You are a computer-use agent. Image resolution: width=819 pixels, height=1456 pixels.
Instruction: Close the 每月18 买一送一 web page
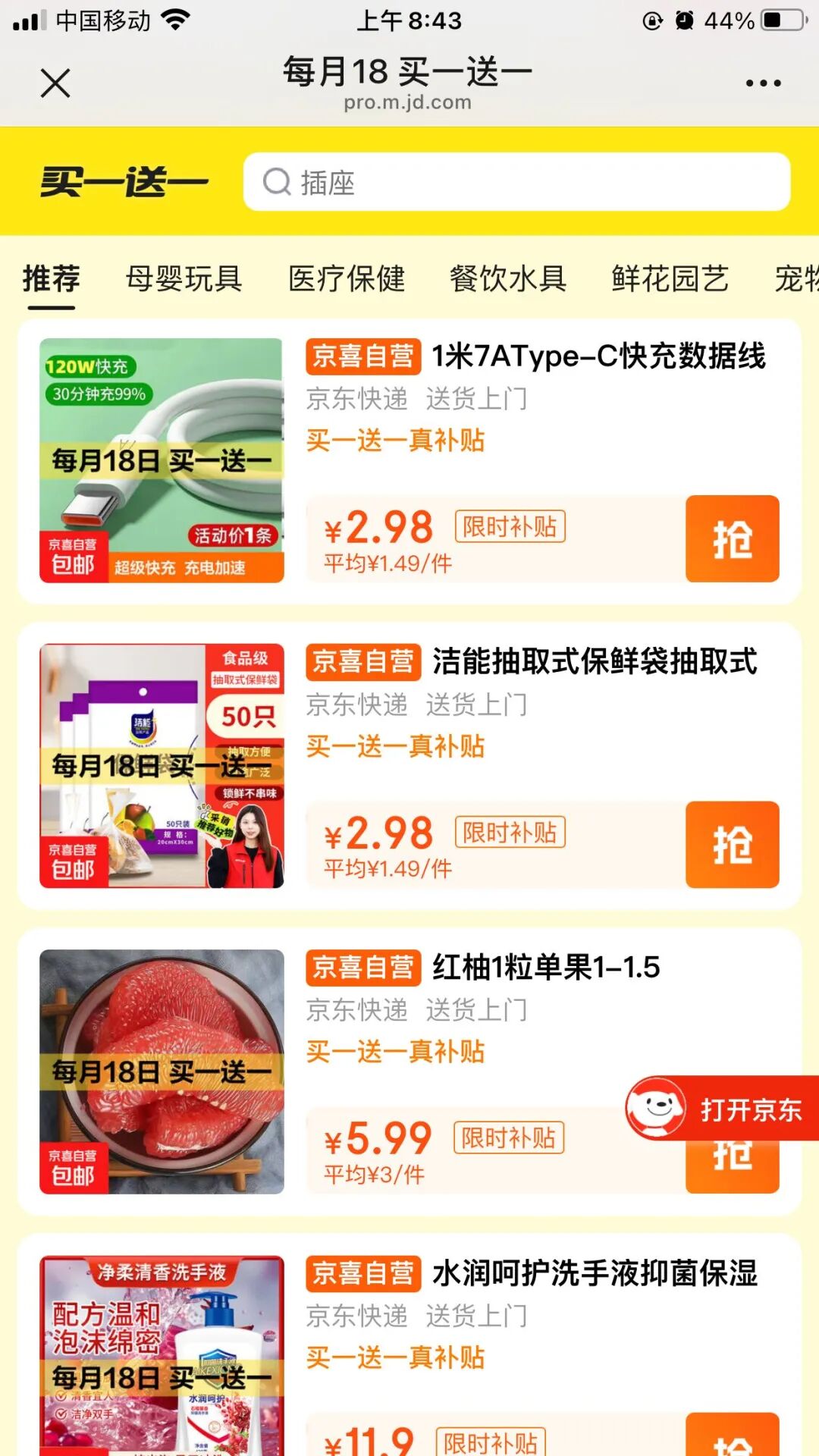[x=55, y=83]
